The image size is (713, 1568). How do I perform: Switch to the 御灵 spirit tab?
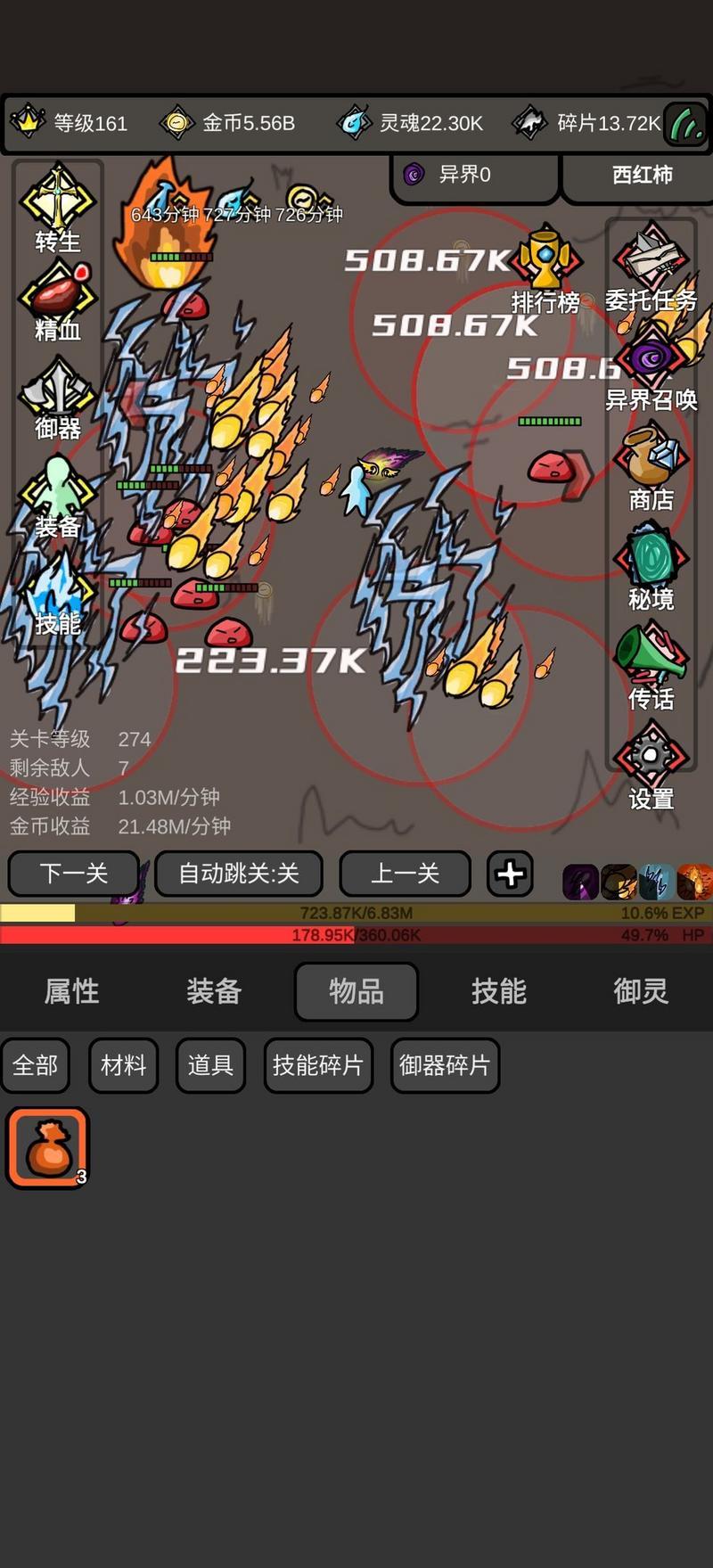click(x=640, y=991)
